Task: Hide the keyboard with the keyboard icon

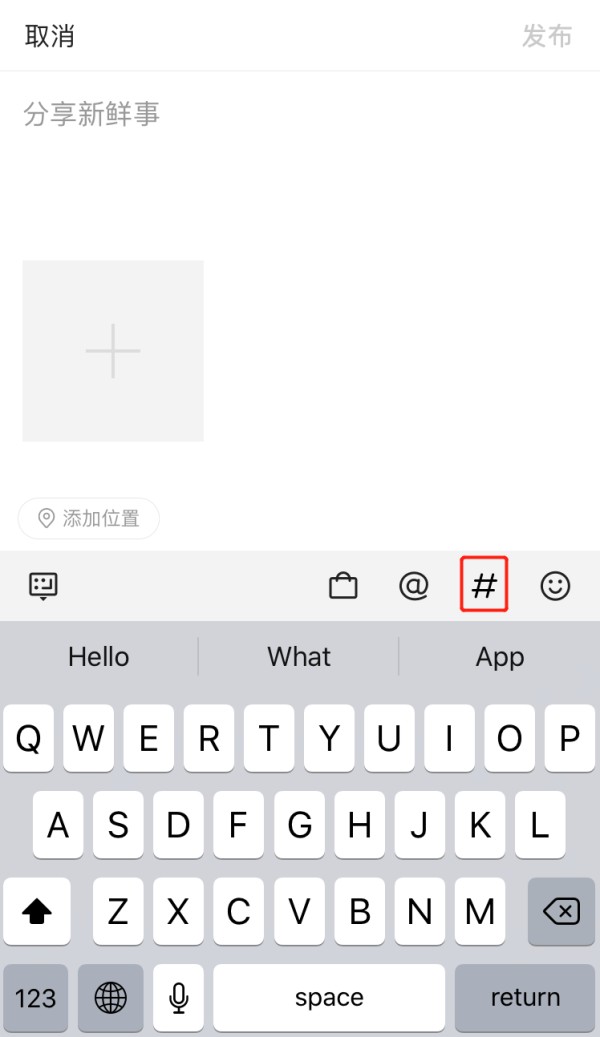Action: coord(44,586)
